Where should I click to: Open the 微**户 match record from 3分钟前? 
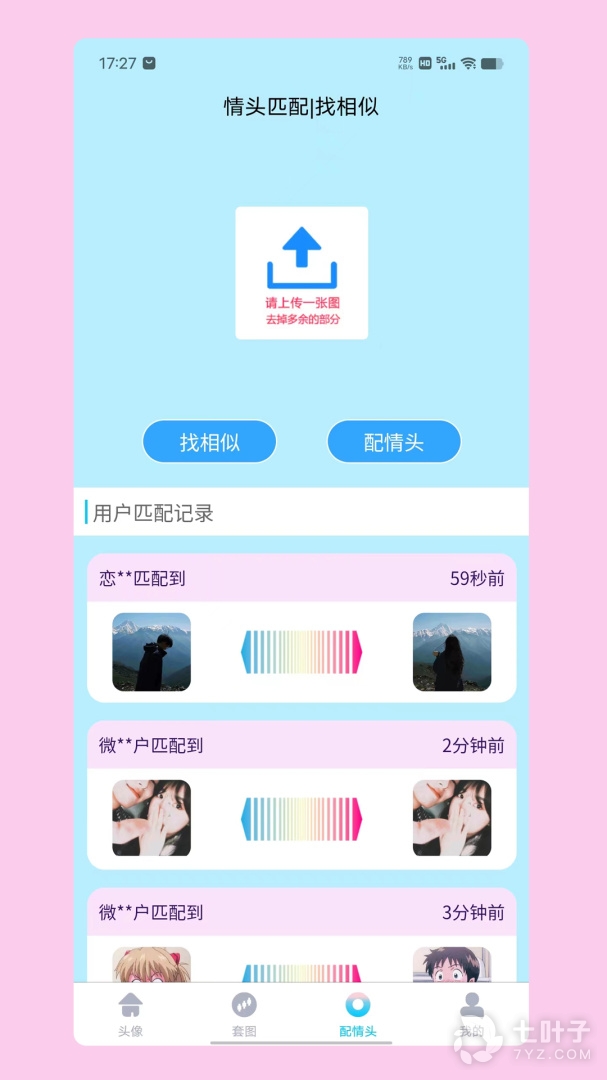tap(301, 935)
